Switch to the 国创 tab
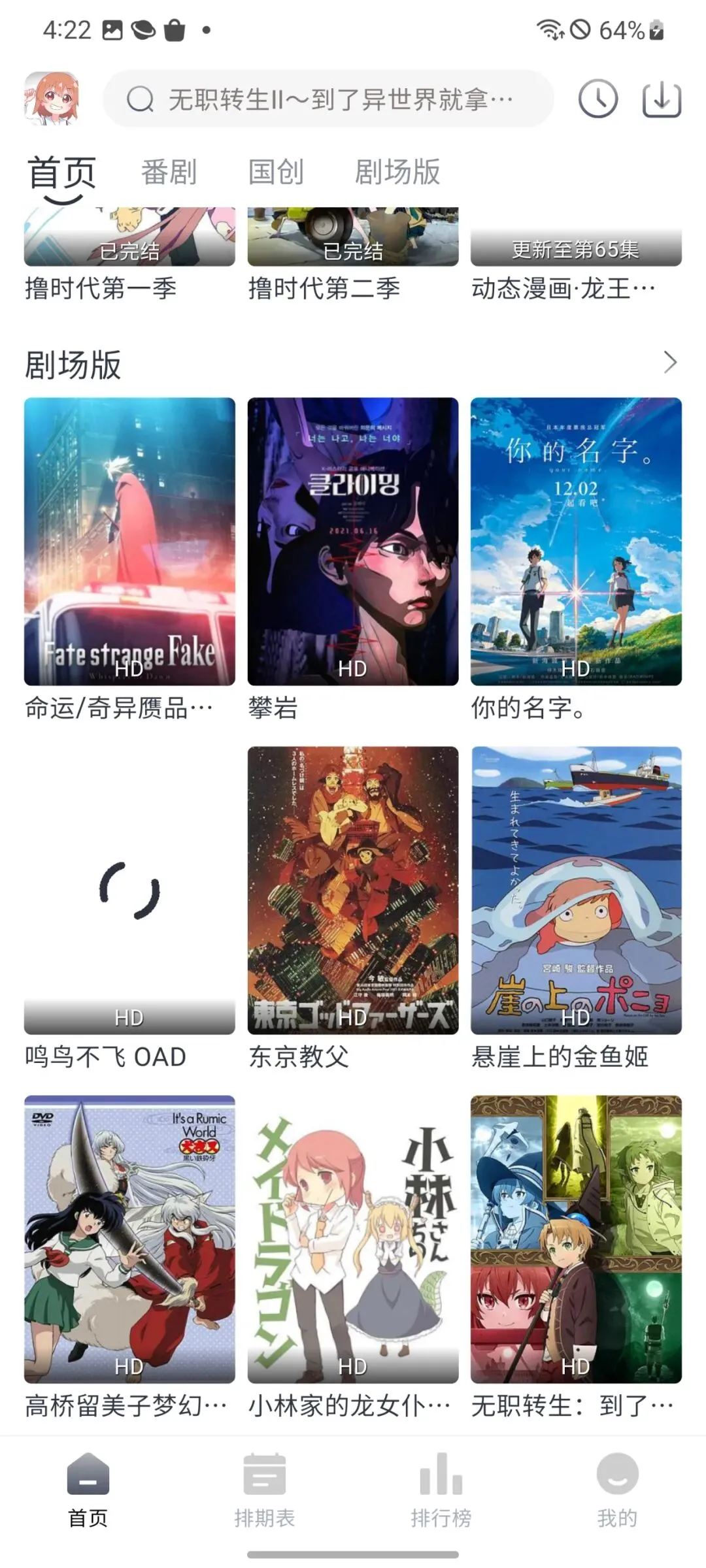 [x=276, y=172]
